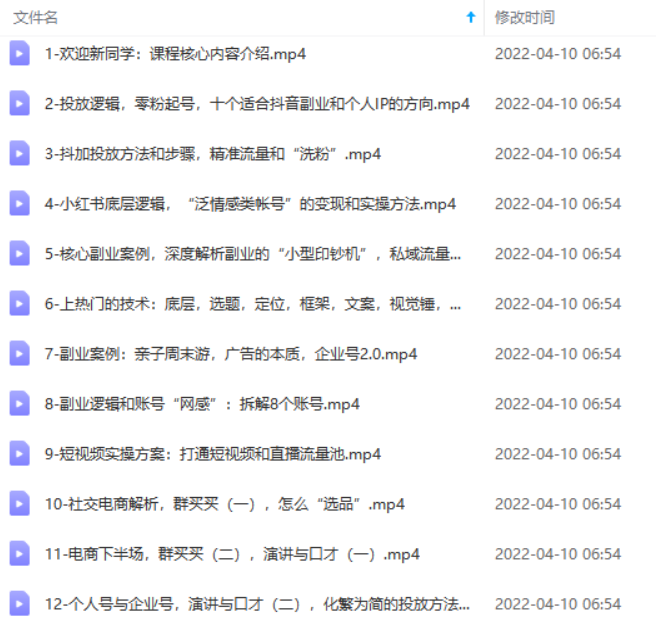656x623 pixels.
Task: Open 3-抖加投放方法和步骤 video file
Action: click(x=213, y=154)
